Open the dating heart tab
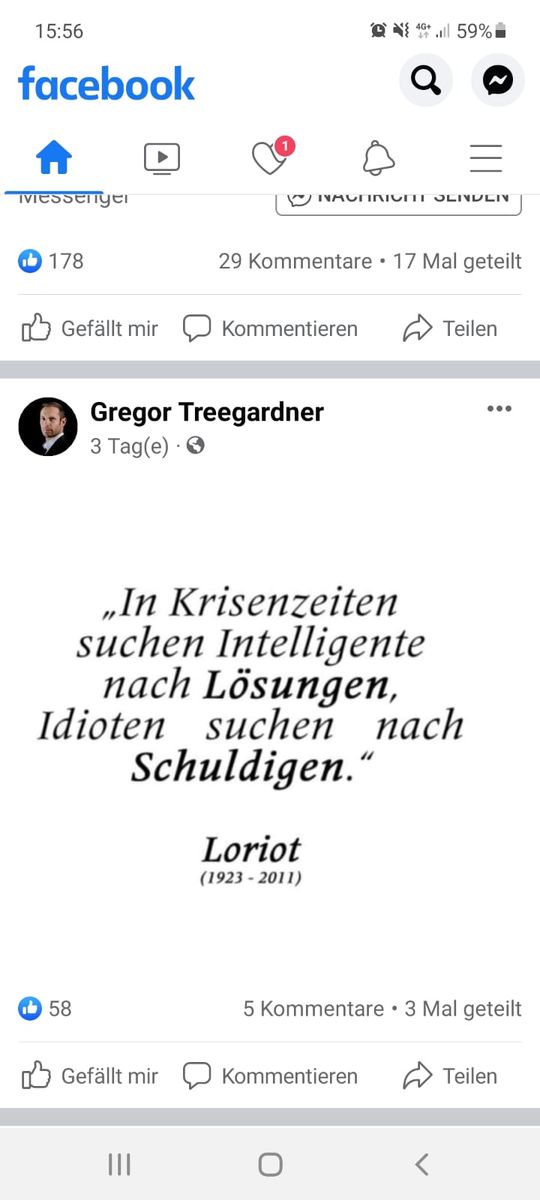This screenshot has width=540, height=1200. [270, 158]
